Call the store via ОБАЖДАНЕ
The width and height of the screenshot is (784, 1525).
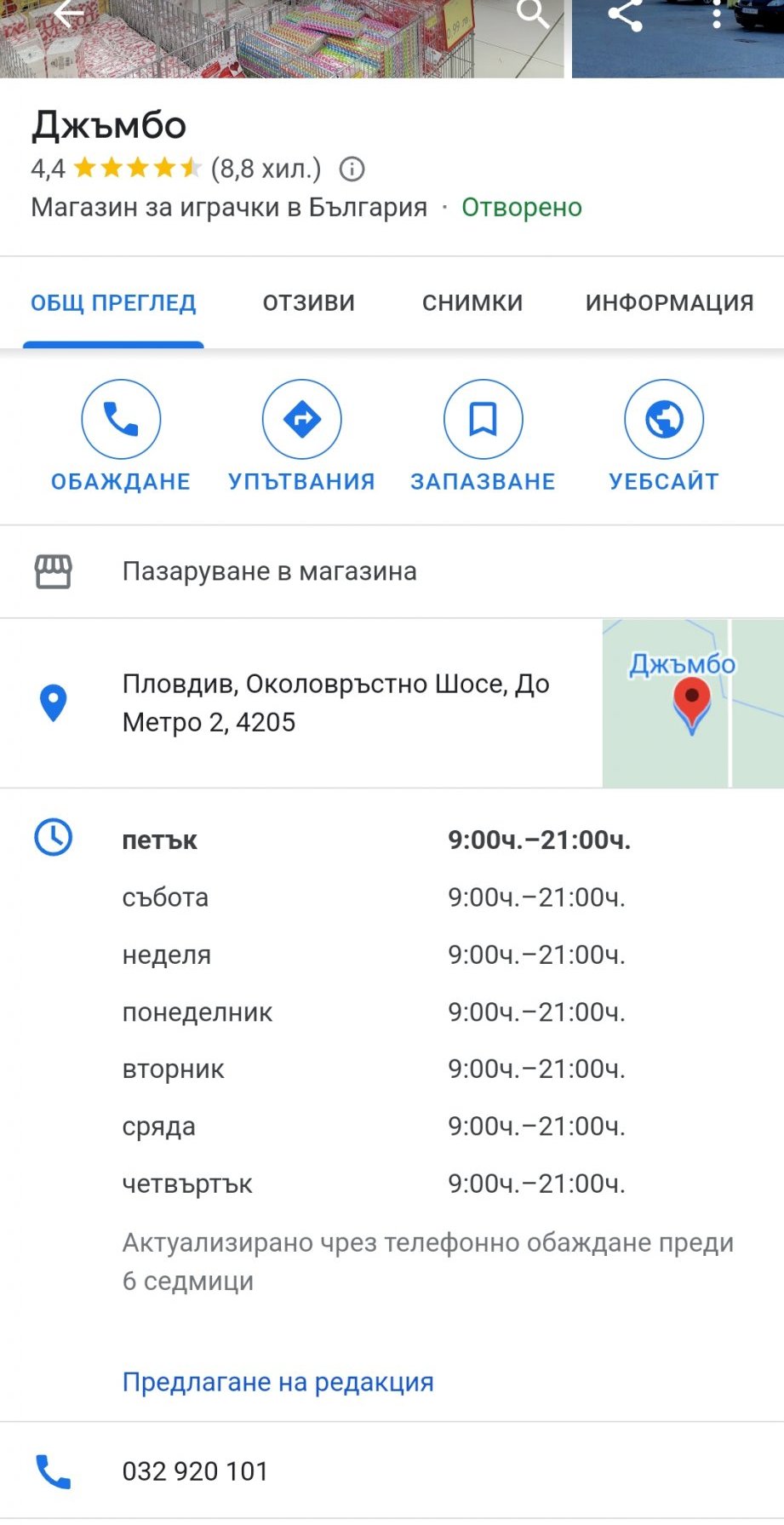click(121, 436)
